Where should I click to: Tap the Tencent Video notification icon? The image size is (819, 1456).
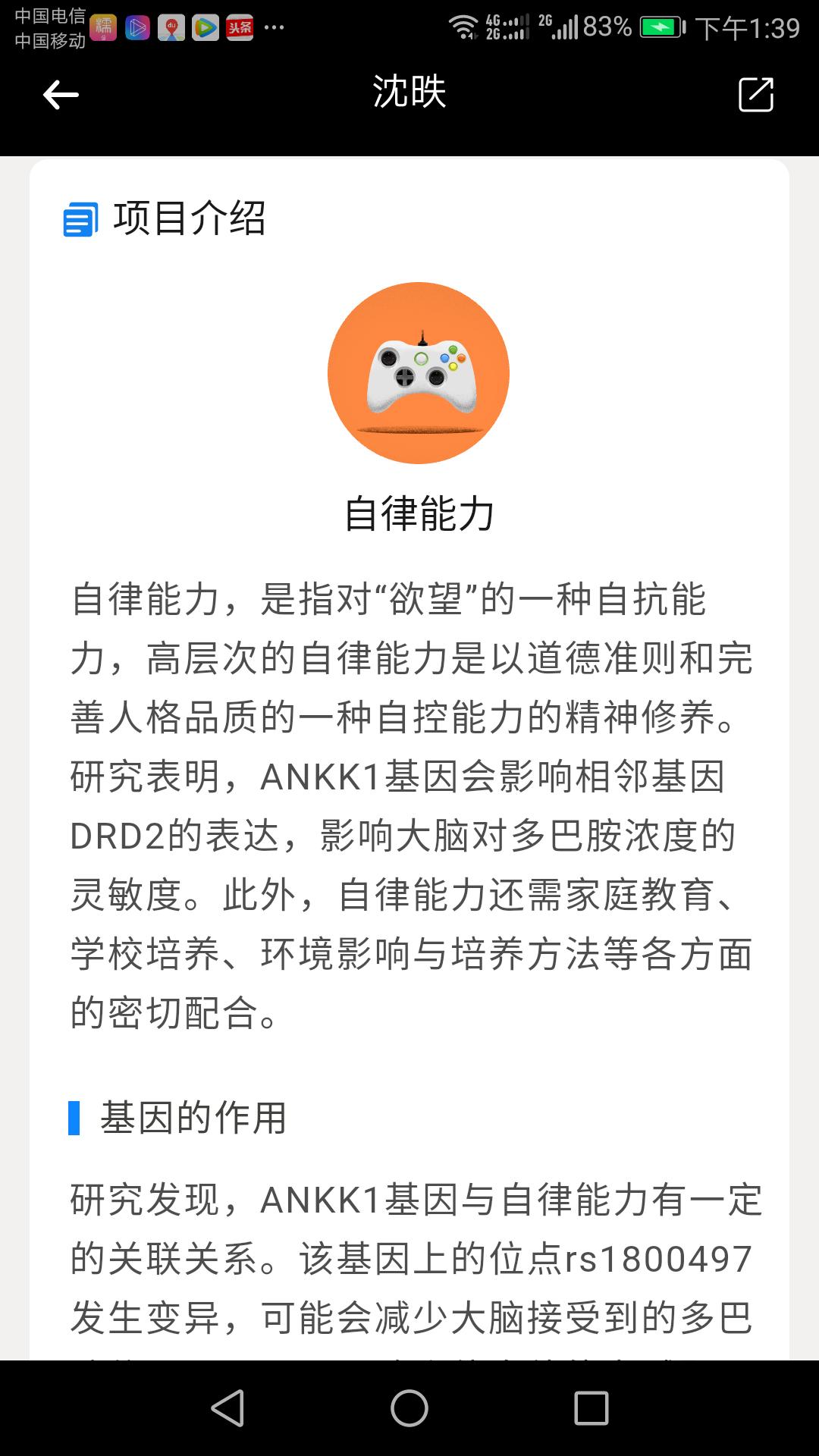(x=205, y=28)
